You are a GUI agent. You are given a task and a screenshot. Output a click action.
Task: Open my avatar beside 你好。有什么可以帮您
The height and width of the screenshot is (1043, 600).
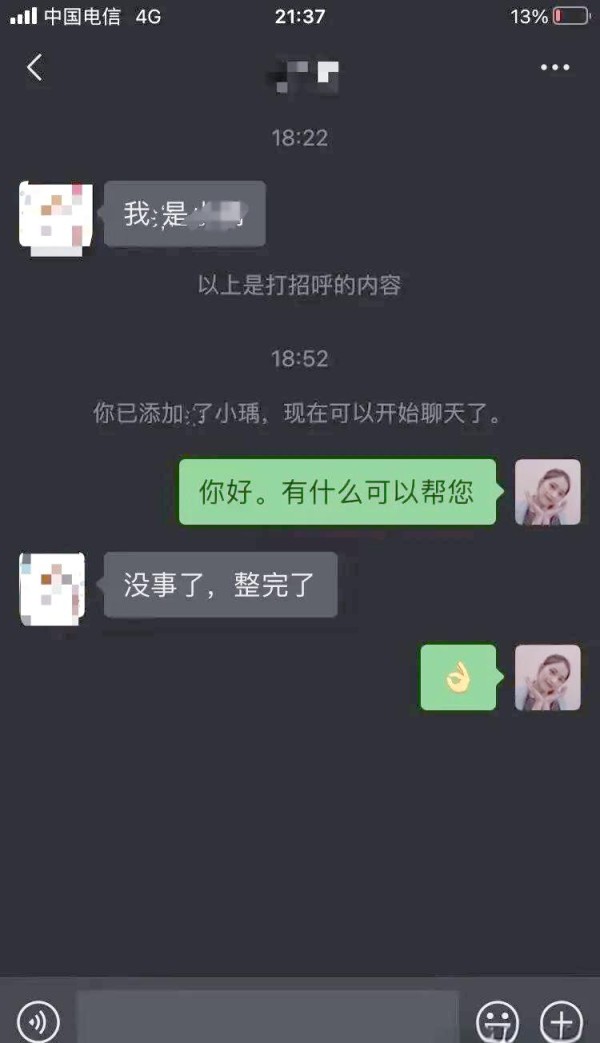547,492
